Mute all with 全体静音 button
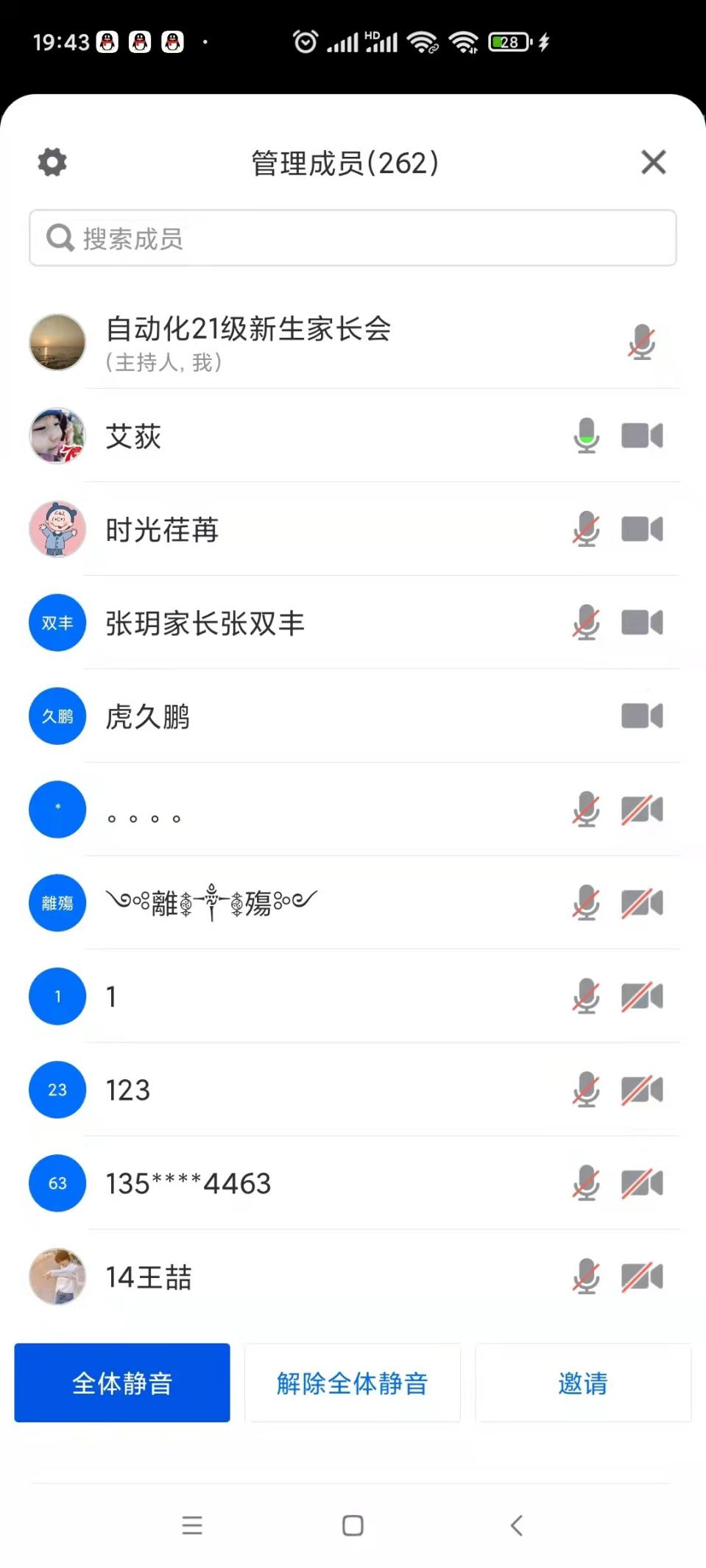Image resolution: width=706 pixels, height=1568 pixels. pos(122,1382)
